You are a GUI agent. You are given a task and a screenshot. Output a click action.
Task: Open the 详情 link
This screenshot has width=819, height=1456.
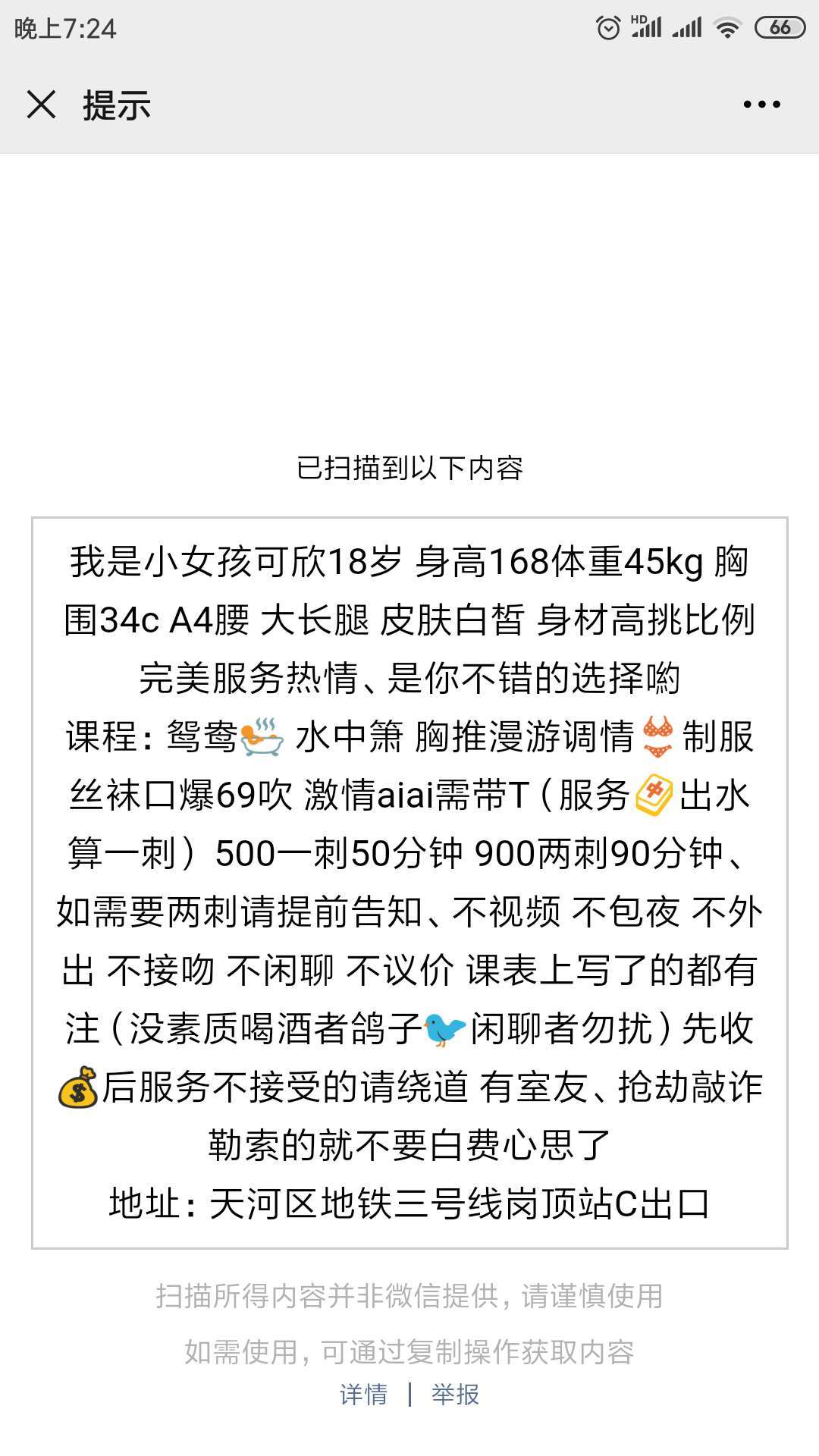[363, 1394]
